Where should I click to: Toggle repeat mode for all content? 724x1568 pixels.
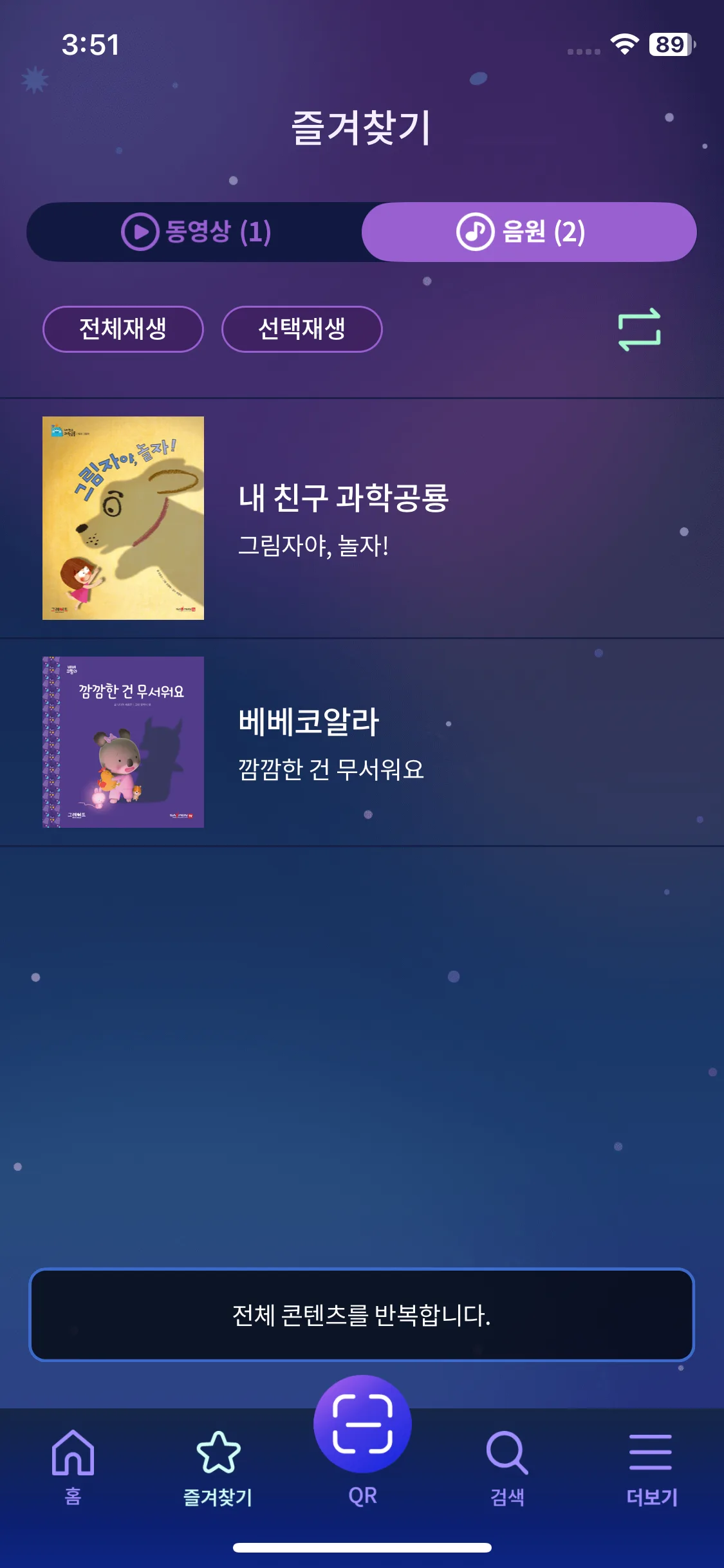tap(639, 330)
